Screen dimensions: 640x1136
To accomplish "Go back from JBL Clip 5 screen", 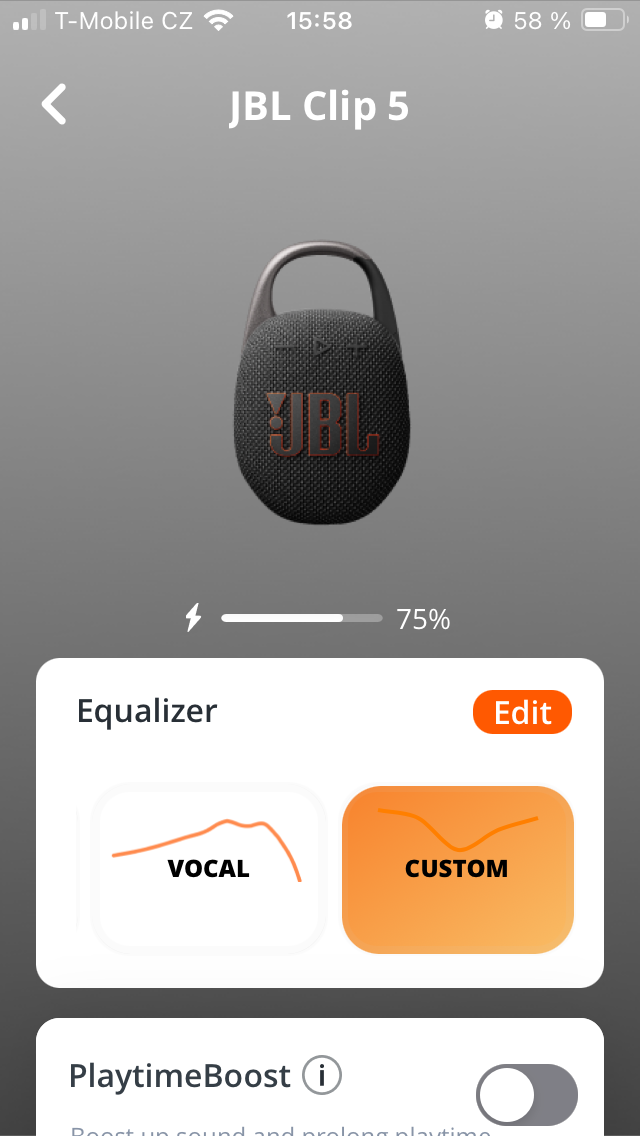I will click(55, 105).
